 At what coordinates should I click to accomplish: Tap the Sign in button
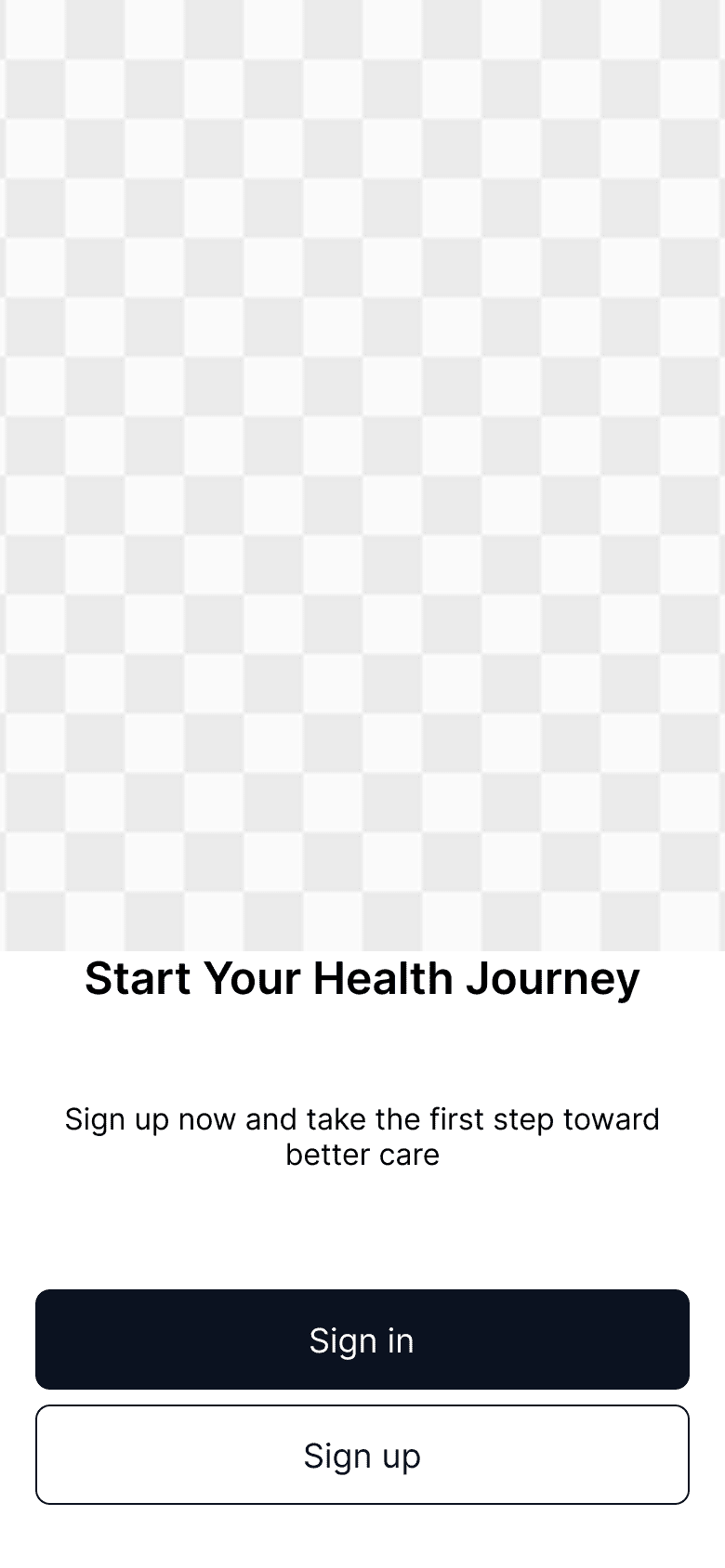pyautogui.click(x=362, y=1339)
